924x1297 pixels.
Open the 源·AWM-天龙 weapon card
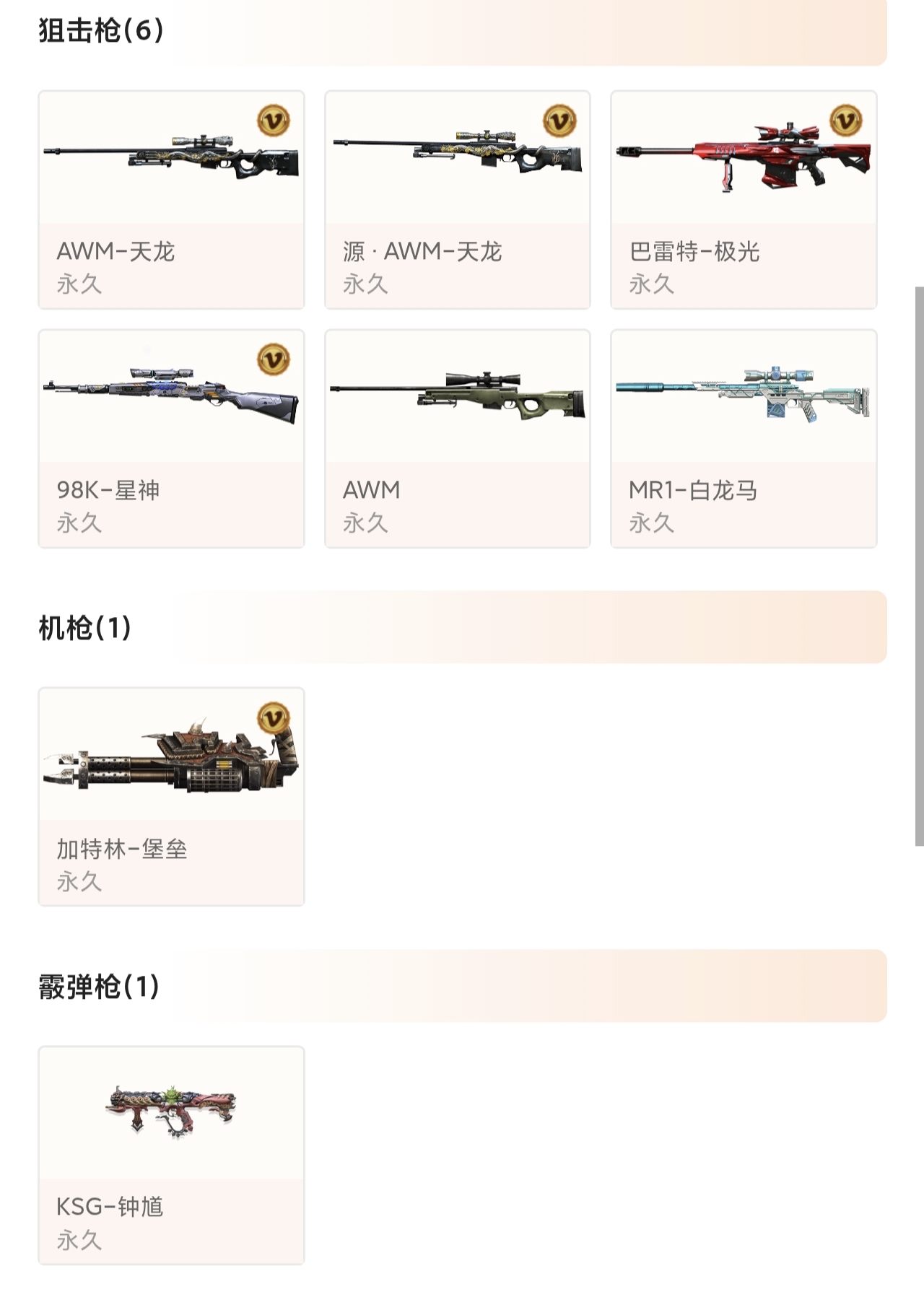pos(458,200)
